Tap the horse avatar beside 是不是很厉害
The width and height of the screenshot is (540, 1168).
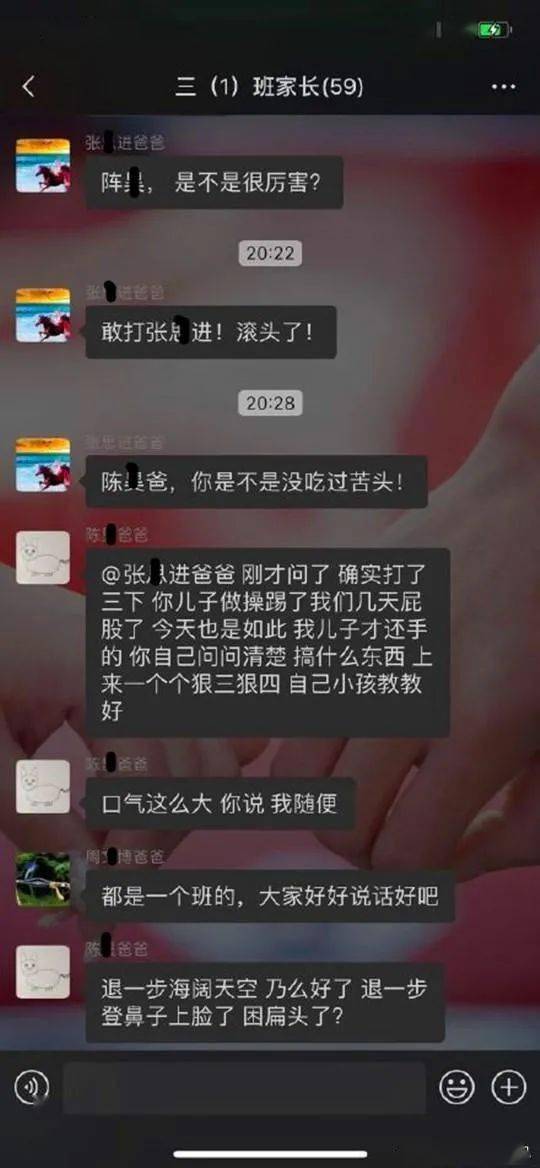(43, 165)
